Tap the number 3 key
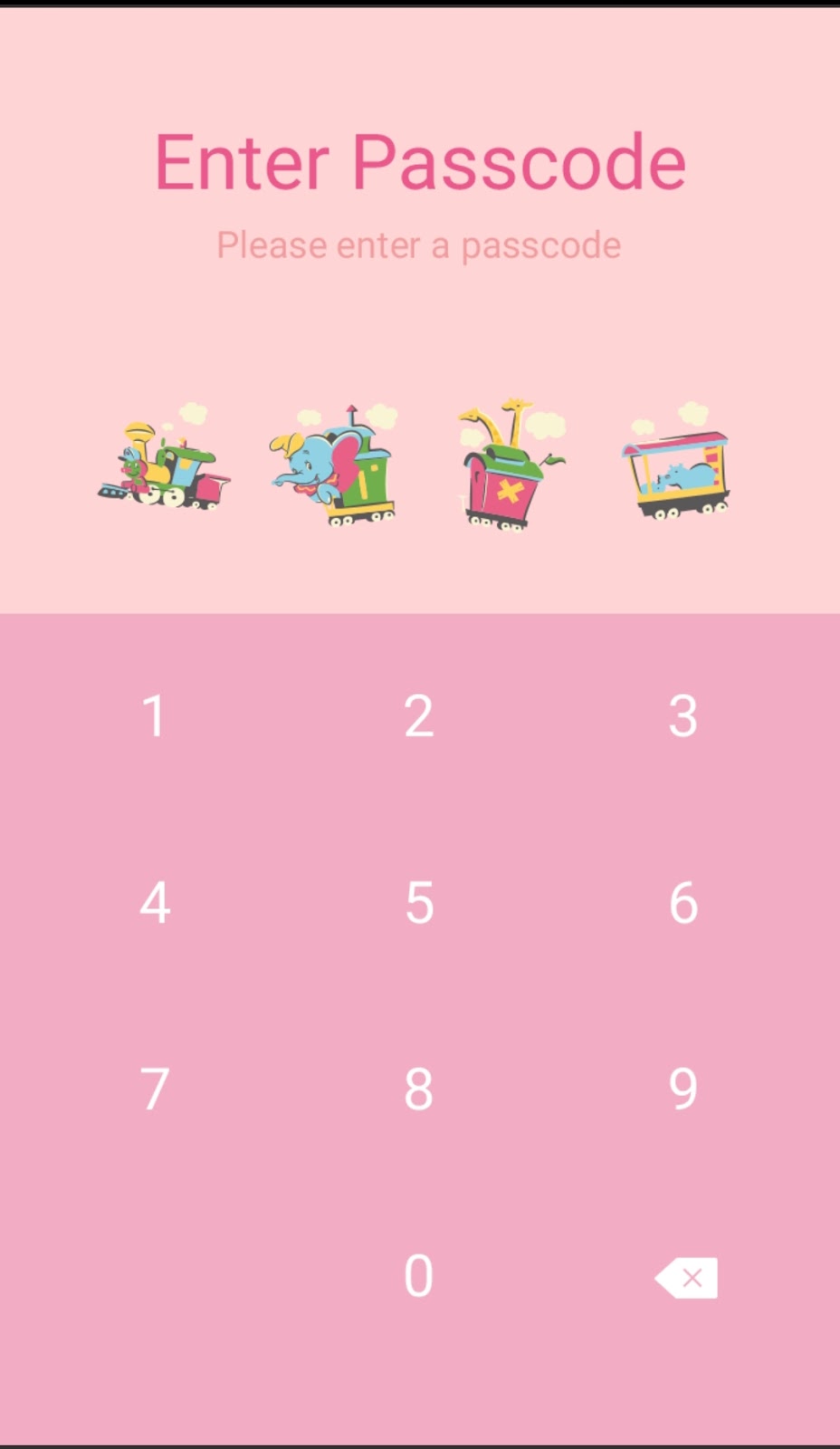 [683, 716]
